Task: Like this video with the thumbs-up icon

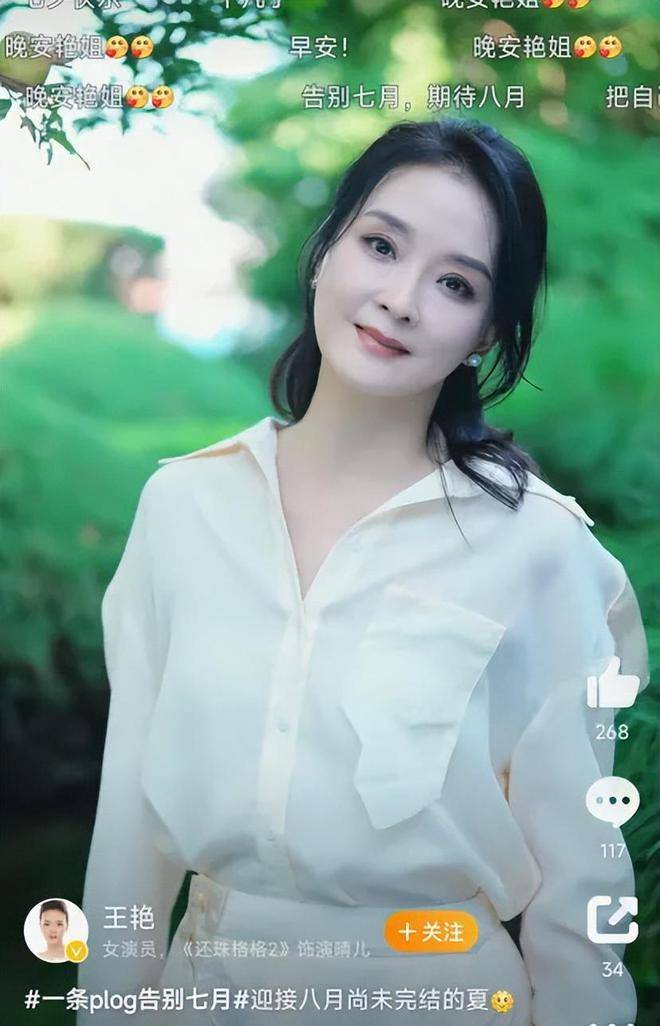Action: pyautogui.click(x=612, y=686)
